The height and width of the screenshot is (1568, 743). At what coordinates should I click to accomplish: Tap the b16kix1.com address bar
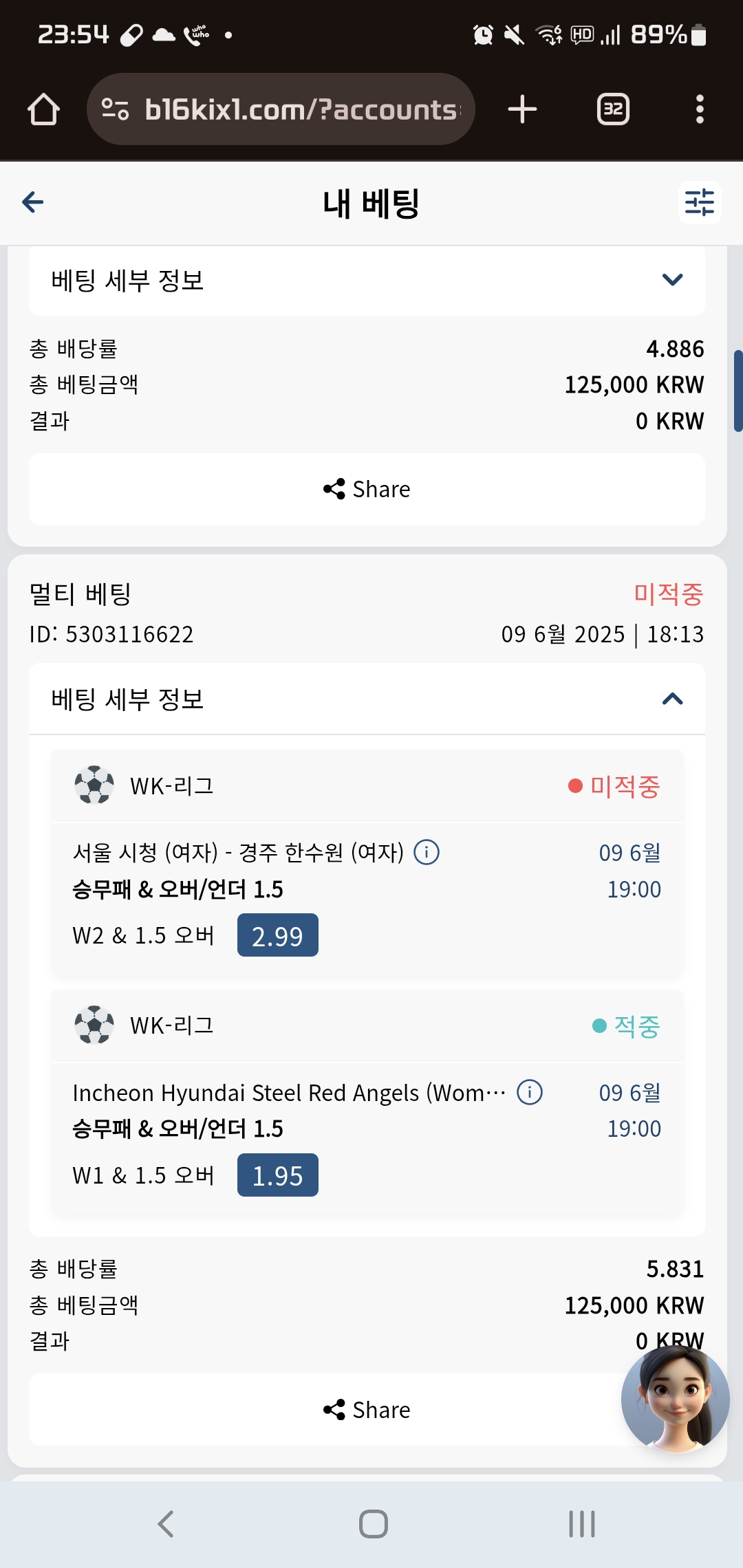(x=281, y=109)
